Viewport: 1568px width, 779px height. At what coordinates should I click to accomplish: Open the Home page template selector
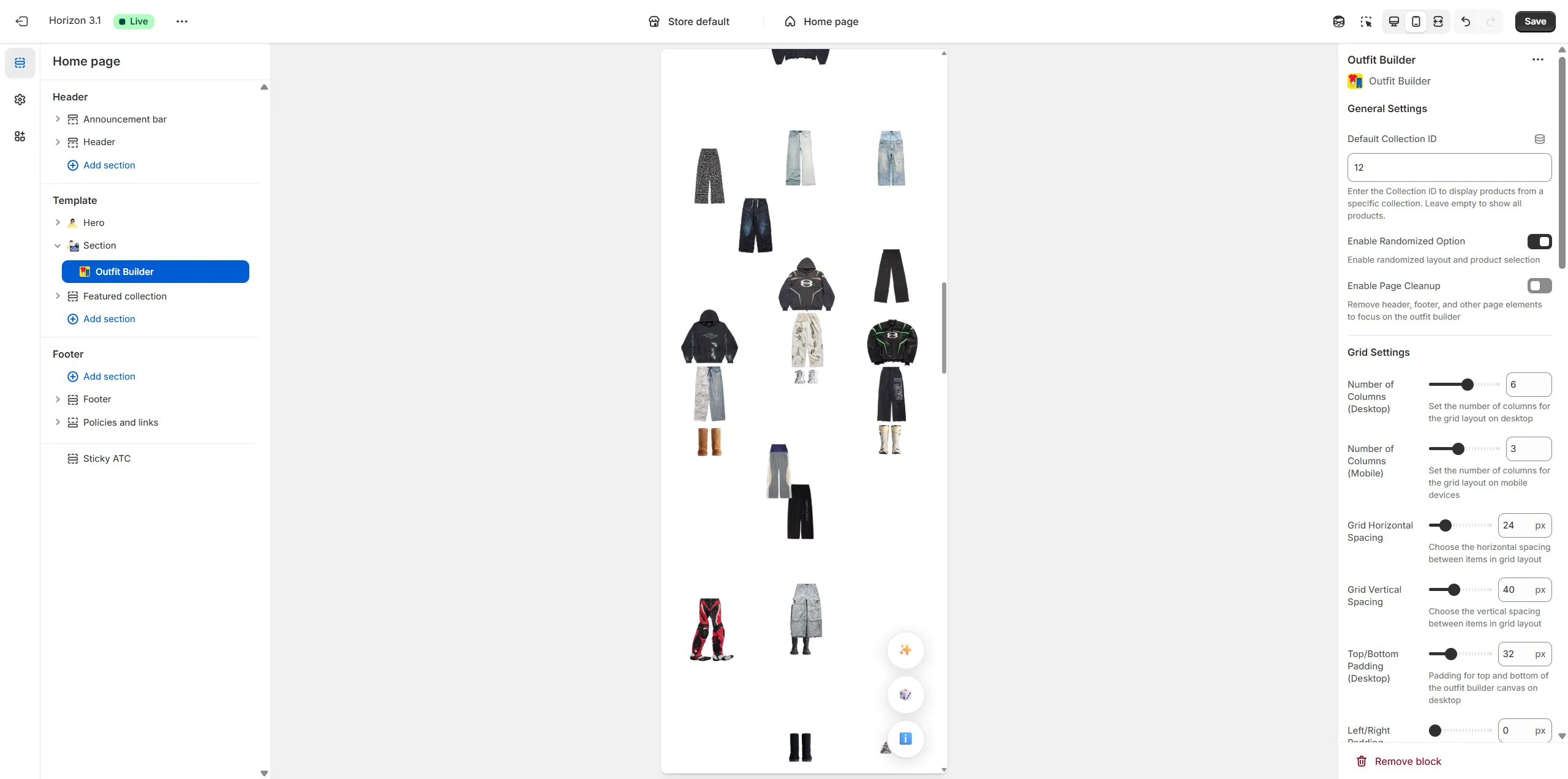[x=821, y=21]
